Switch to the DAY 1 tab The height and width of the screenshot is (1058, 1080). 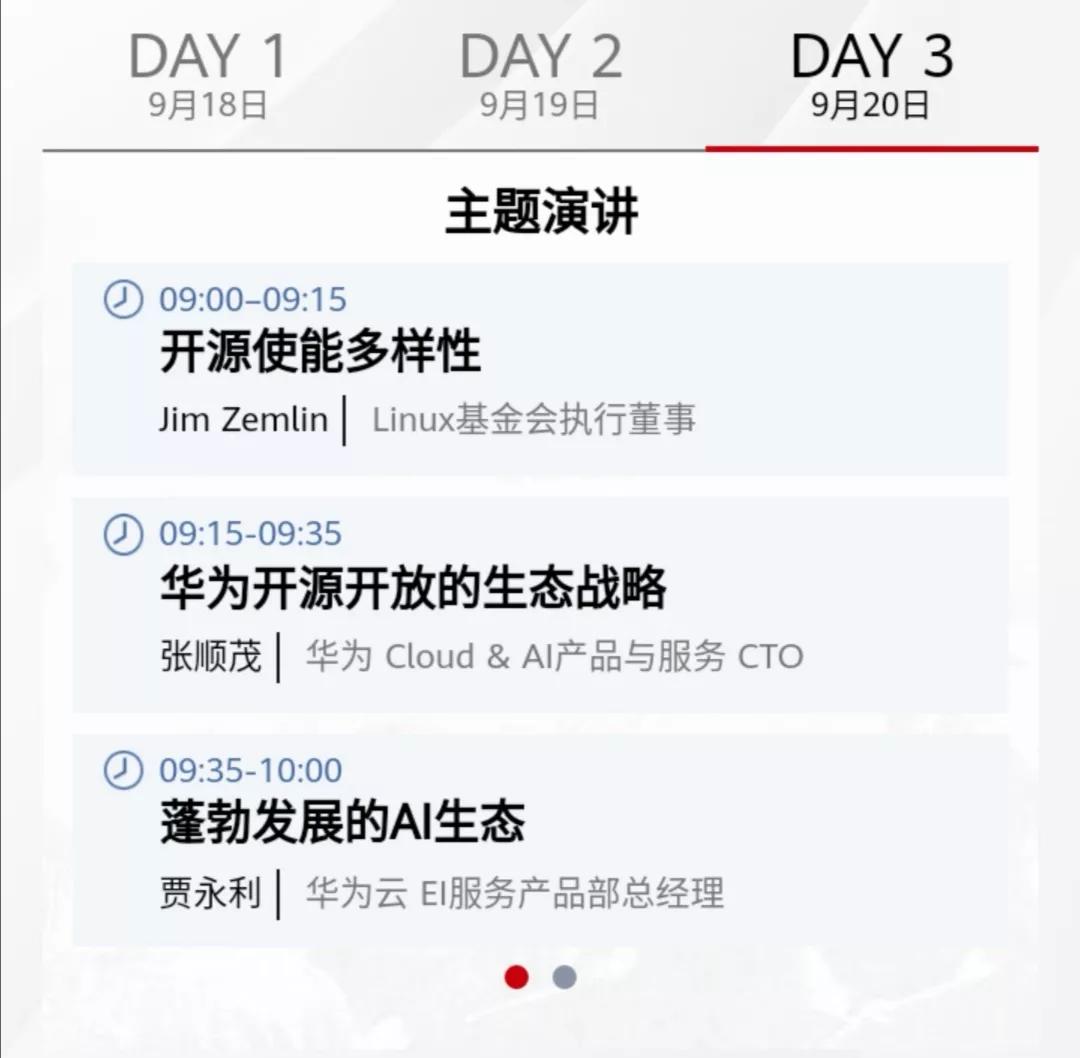[x=208, y=75]
